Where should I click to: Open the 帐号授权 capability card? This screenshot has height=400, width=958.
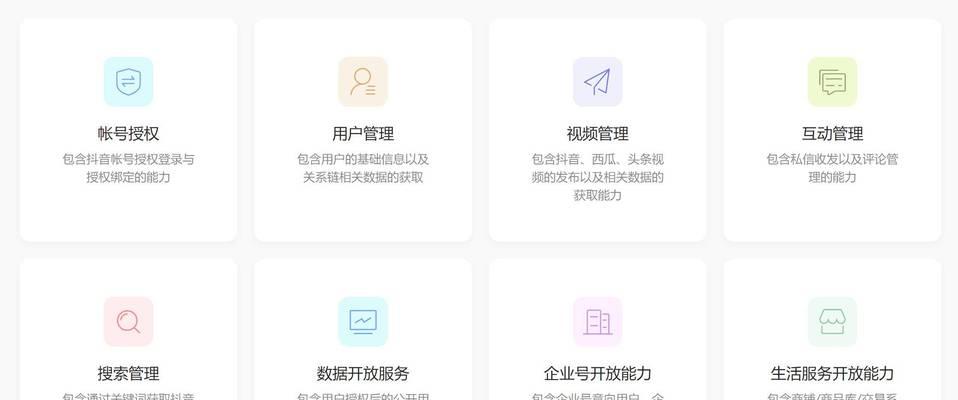128,133
